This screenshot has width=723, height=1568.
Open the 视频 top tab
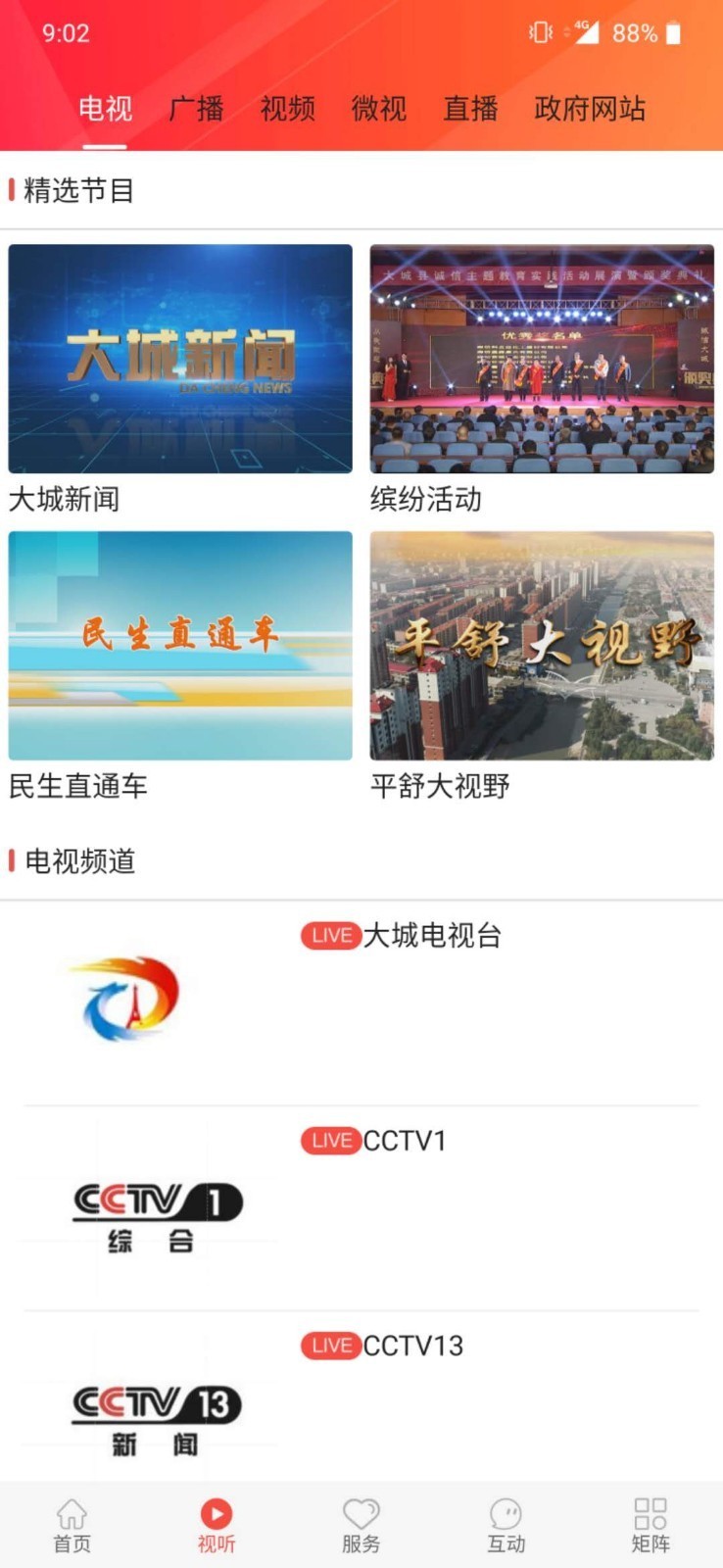287,109
